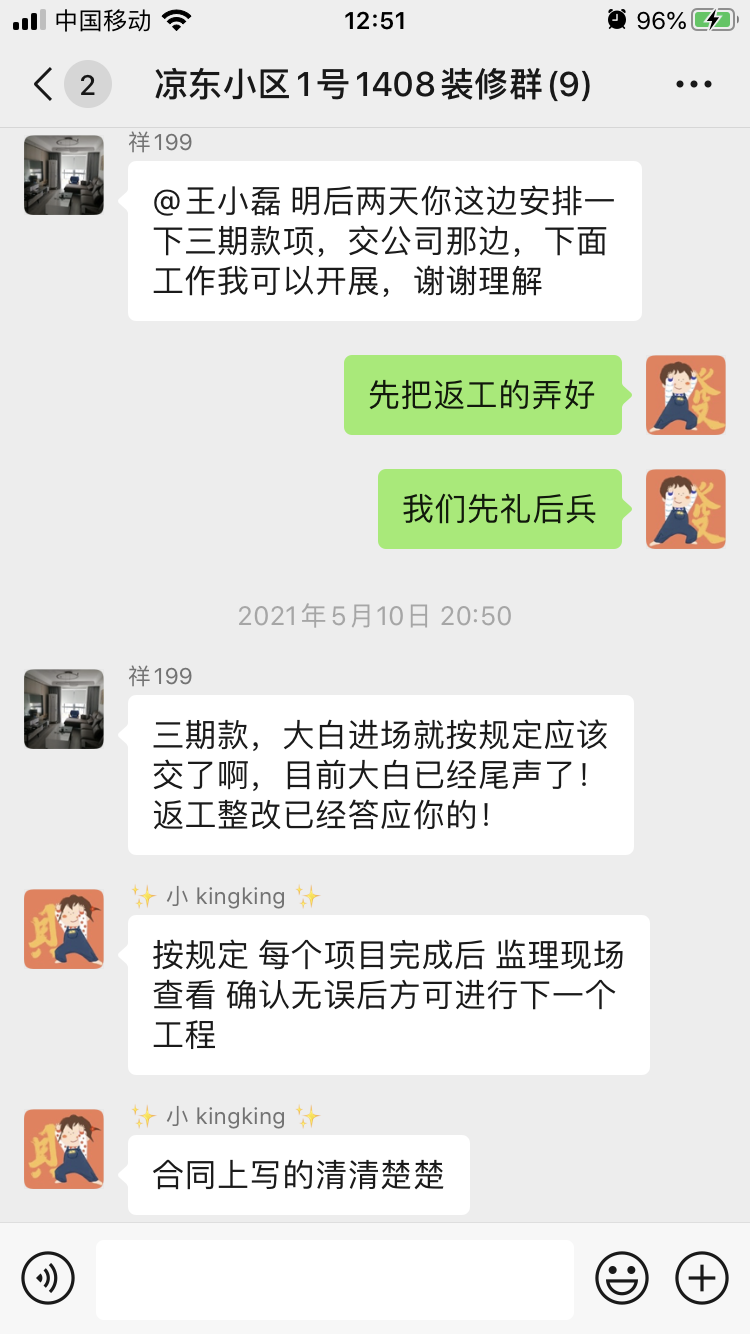750x1334 pixels.
Task: Open the group chat overflow menu
Action: click(x=693, y=85)
